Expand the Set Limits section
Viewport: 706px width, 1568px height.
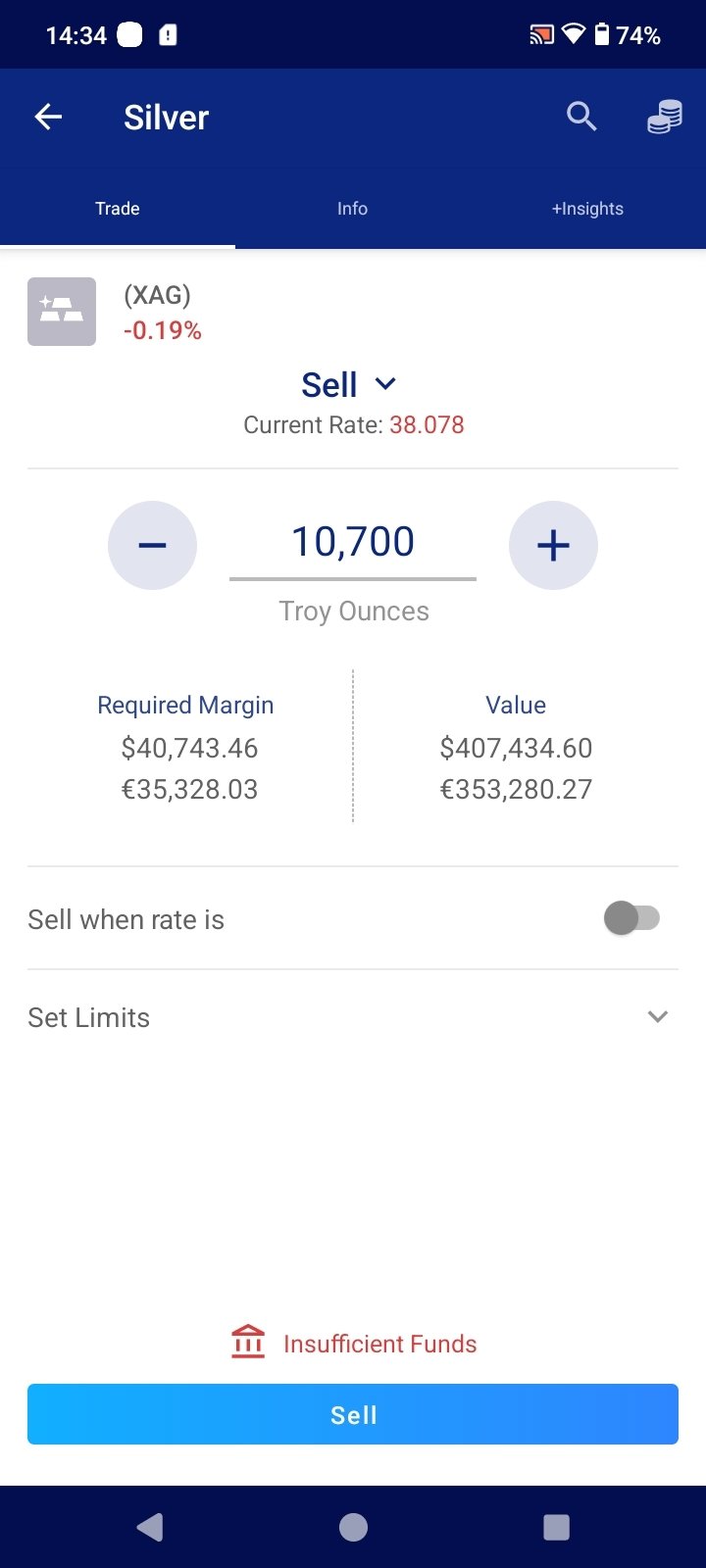tap(657, 1017)
